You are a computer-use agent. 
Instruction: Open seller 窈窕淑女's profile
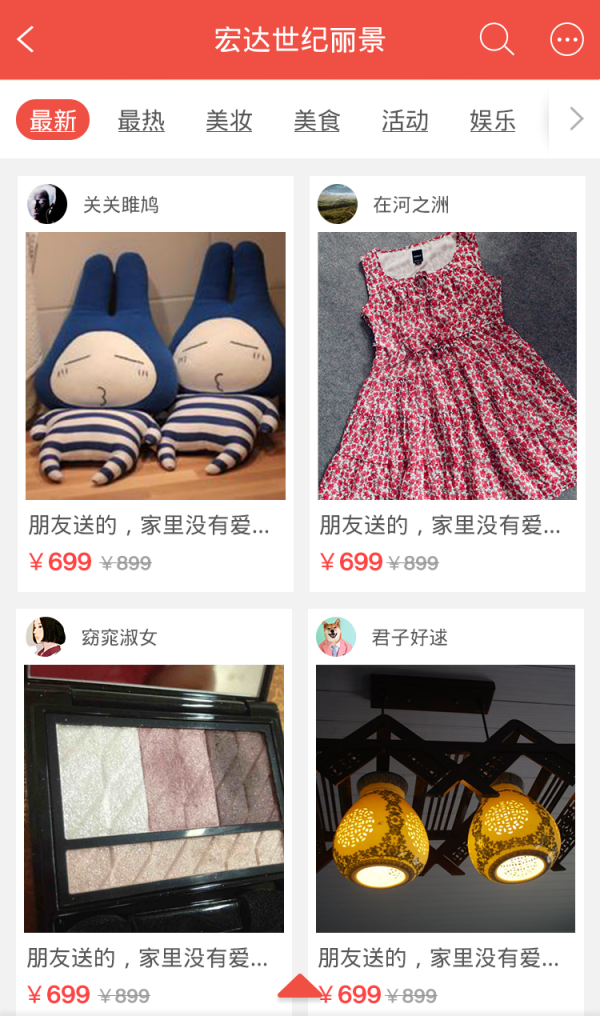pyautogui.click(x=46, y=637)
